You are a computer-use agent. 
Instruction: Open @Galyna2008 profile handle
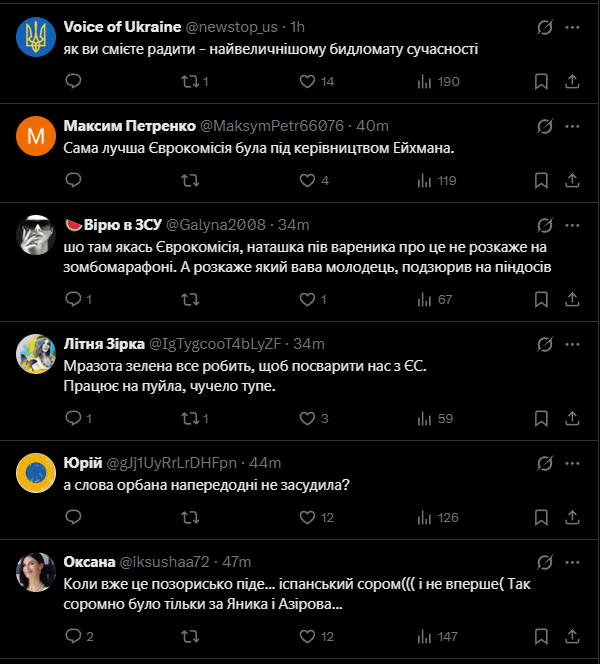215,223
